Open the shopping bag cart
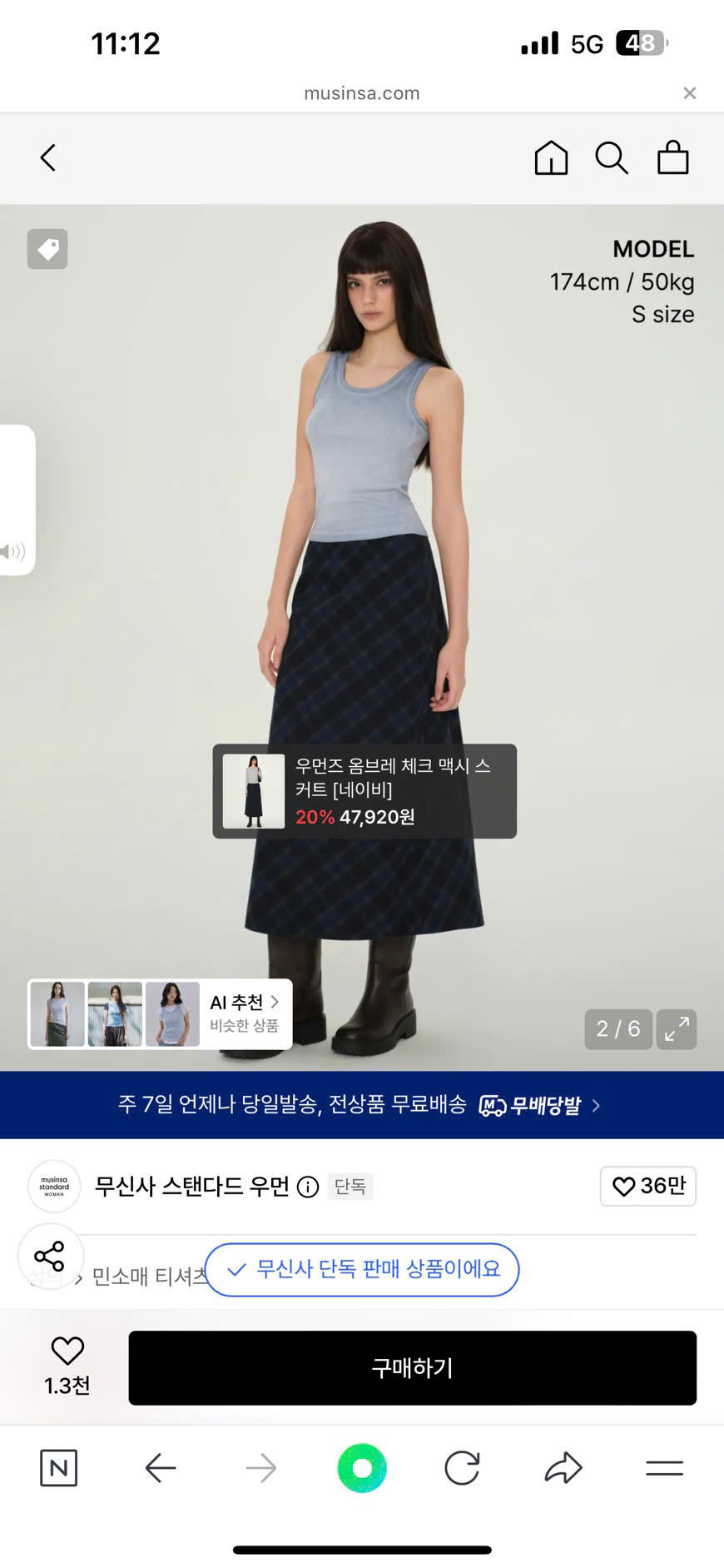 pyautogui.click(x=673, y=157)
